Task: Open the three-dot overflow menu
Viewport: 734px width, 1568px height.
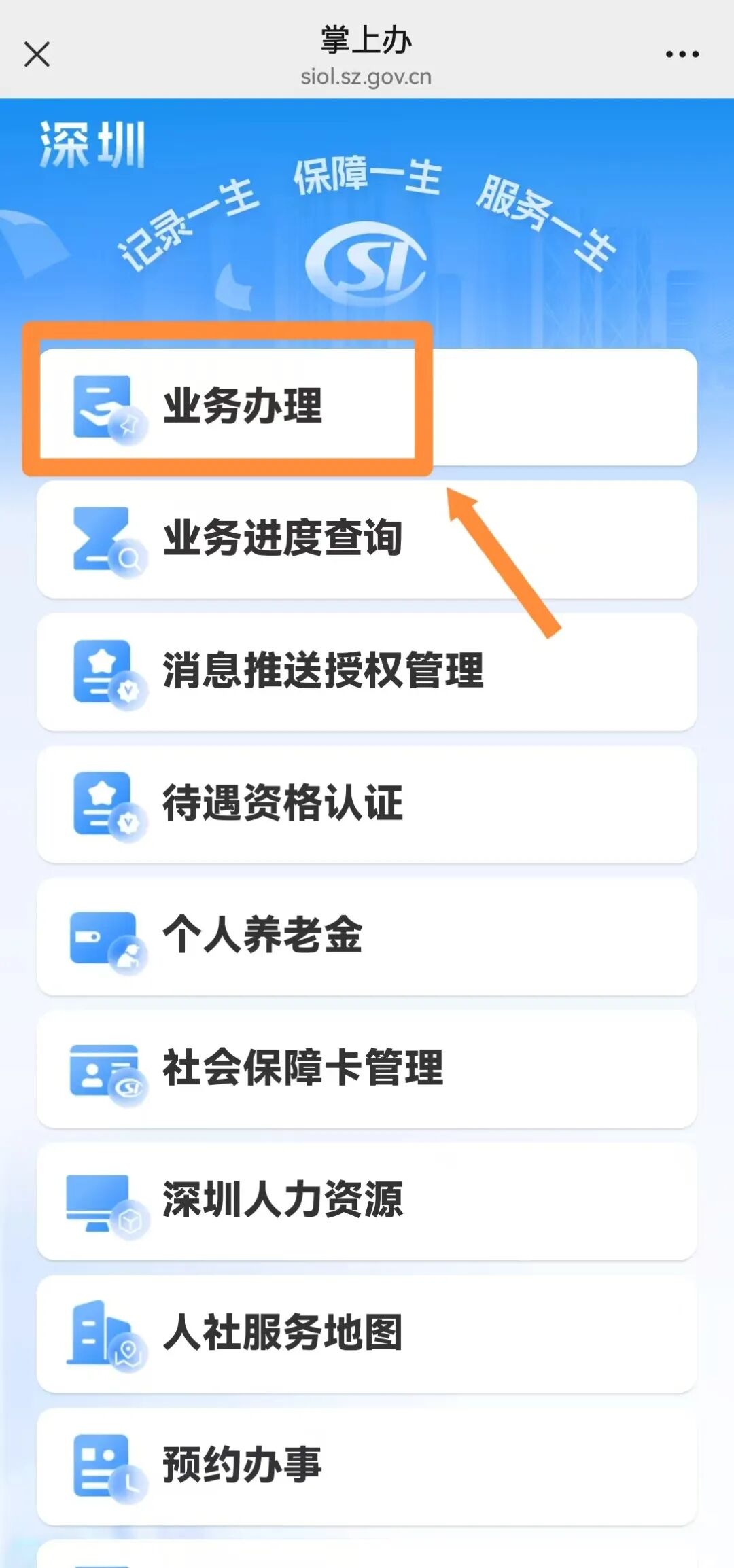Action: coord(682,54)
